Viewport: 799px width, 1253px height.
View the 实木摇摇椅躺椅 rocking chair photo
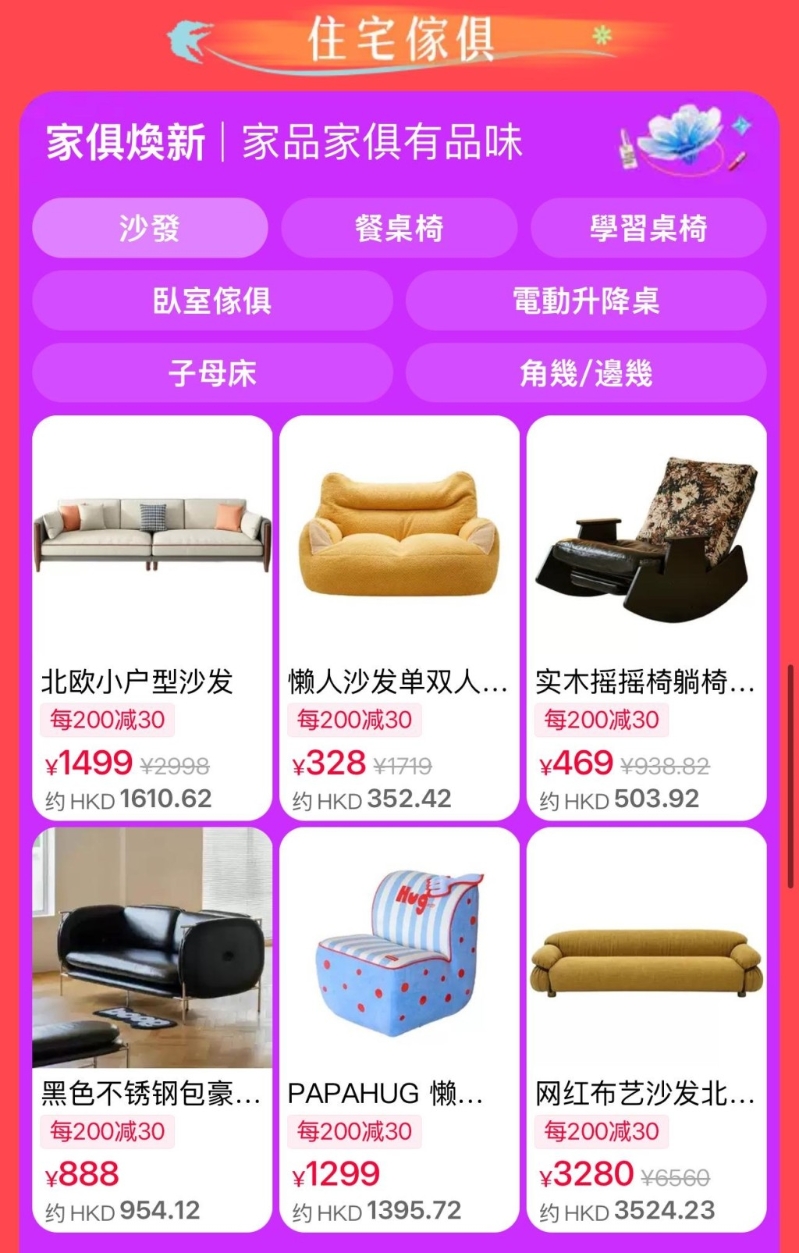coord(647,535)
